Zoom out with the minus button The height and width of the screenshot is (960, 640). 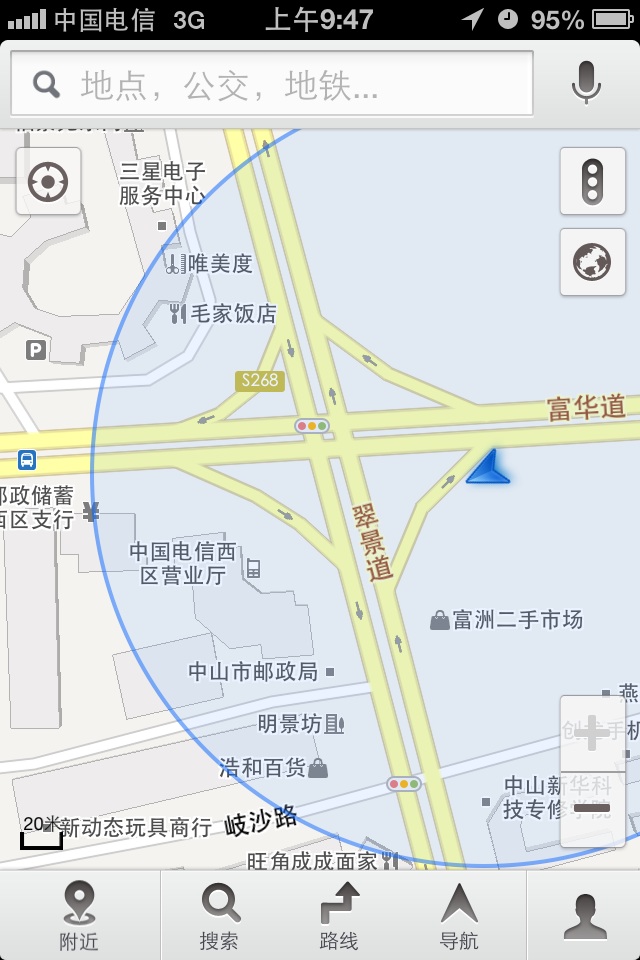[593, 808]
